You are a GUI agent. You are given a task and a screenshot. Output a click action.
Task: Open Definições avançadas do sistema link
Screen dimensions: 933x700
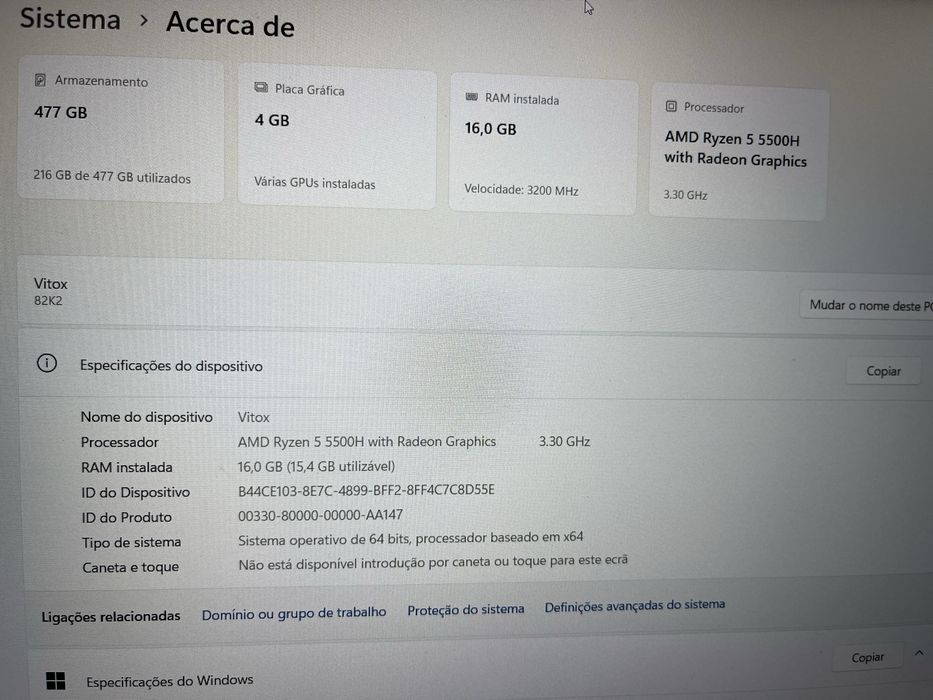(x=634, y=605)
